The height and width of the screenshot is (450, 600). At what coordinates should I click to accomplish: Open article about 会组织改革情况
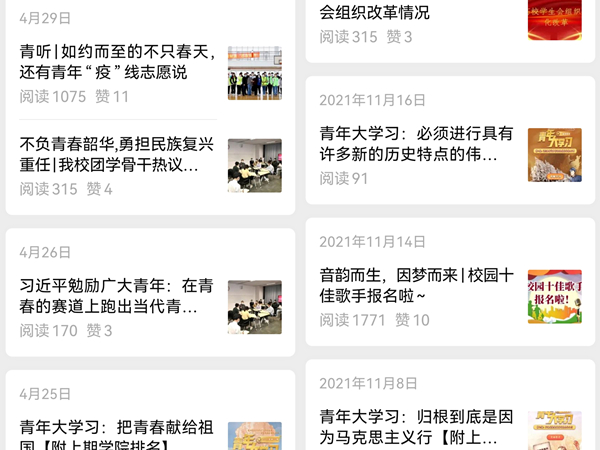[374, 13]
